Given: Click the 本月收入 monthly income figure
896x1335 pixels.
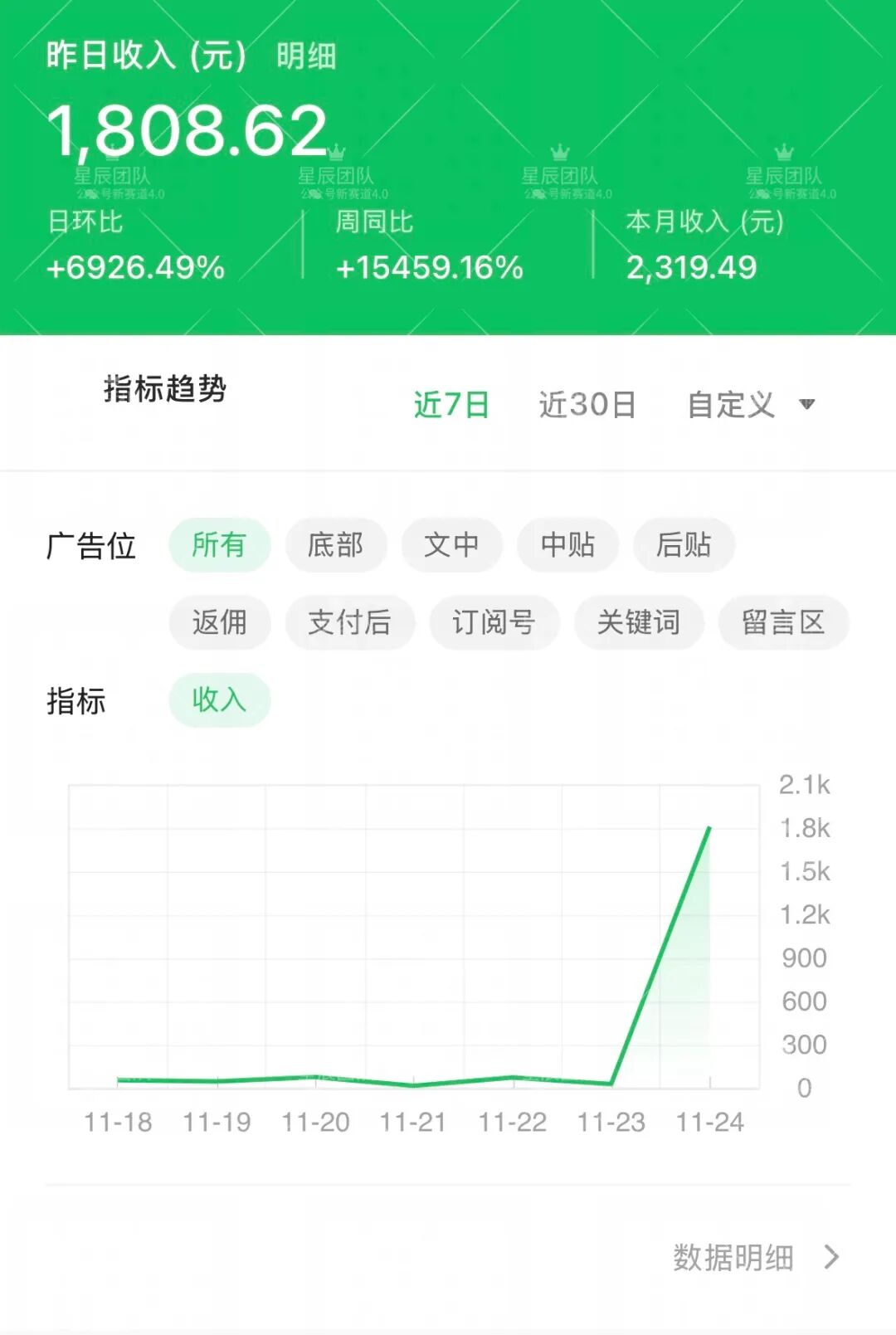Looking at the screenshot, I should [x=691, y=268].
